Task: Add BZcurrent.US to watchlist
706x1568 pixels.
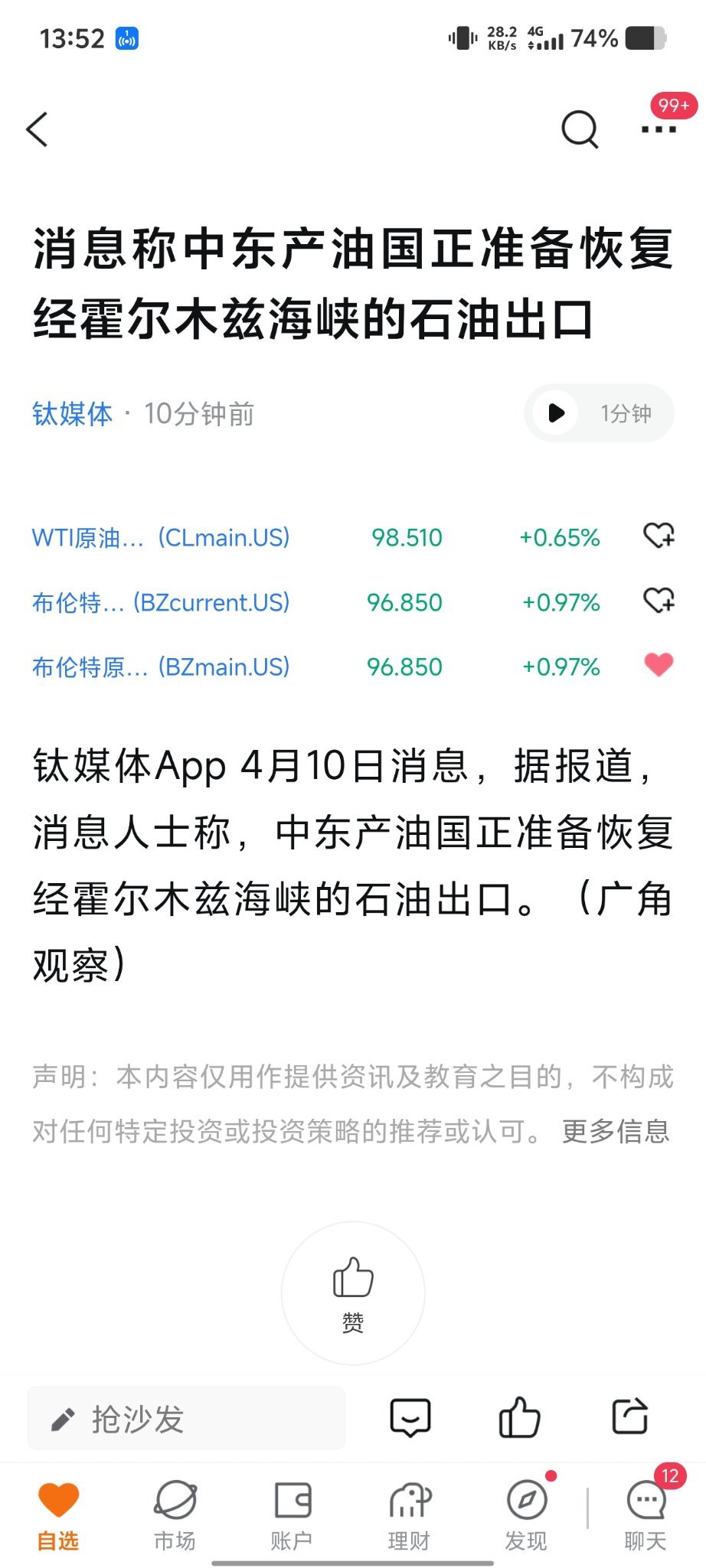Action: [x=659, y=601]
